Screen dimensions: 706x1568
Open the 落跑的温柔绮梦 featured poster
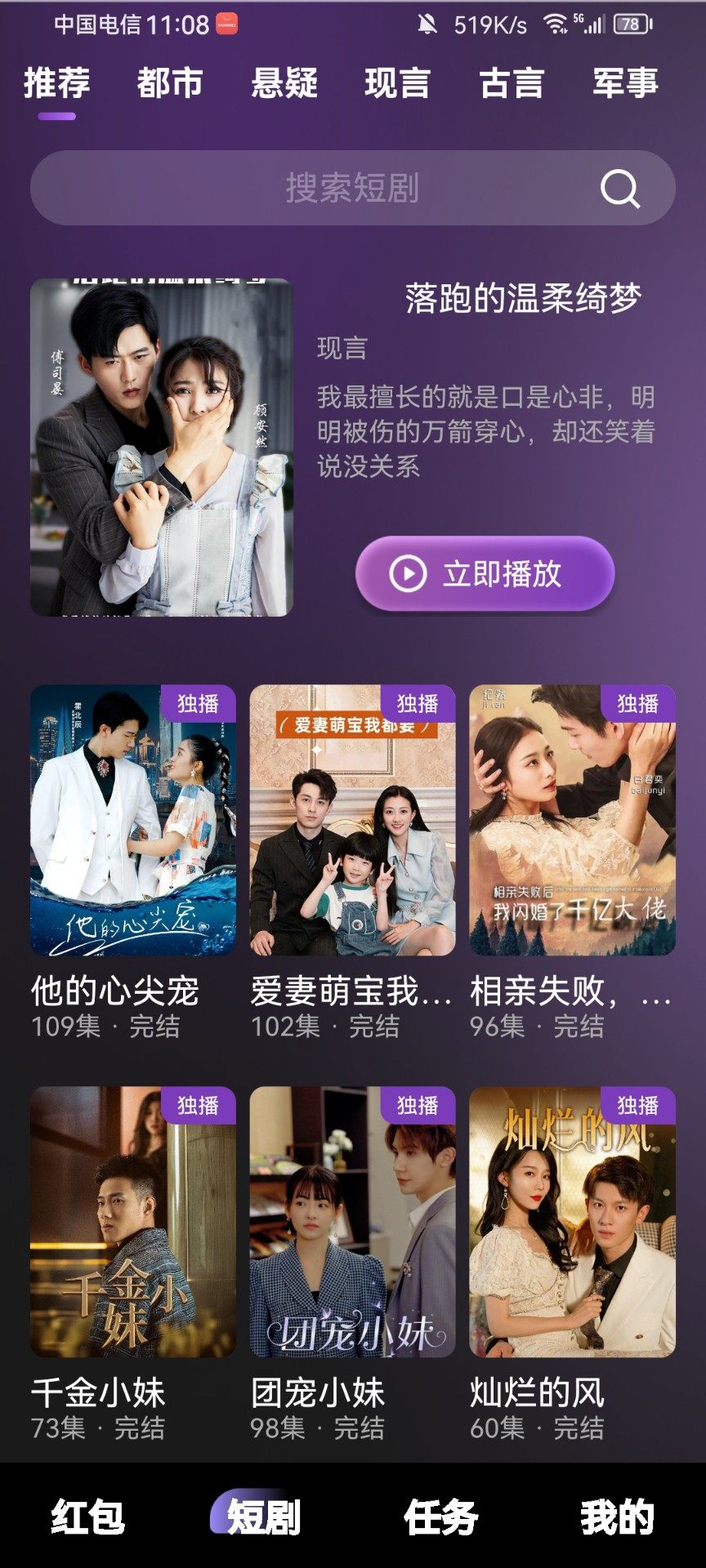click(x=162, y=448)
